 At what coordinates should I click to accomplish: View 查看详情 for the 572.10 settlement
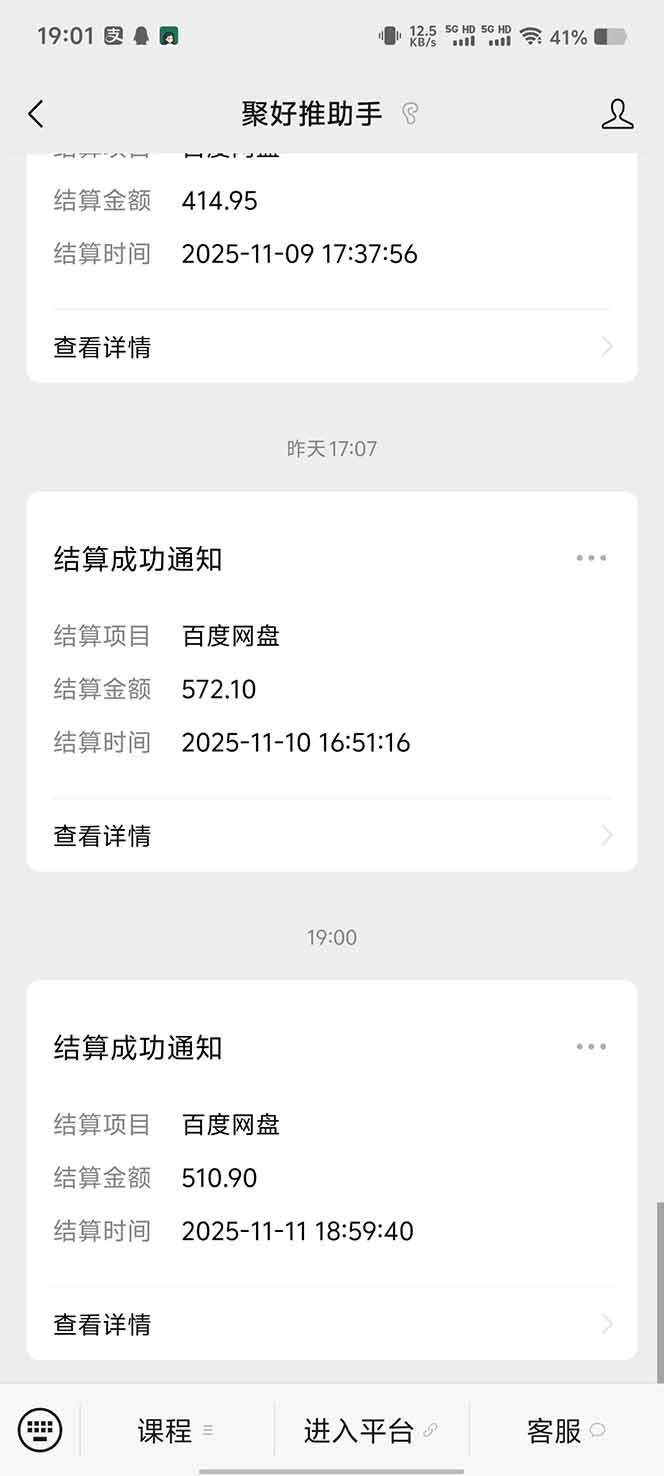pyautogui.click(x=331, y=836)
